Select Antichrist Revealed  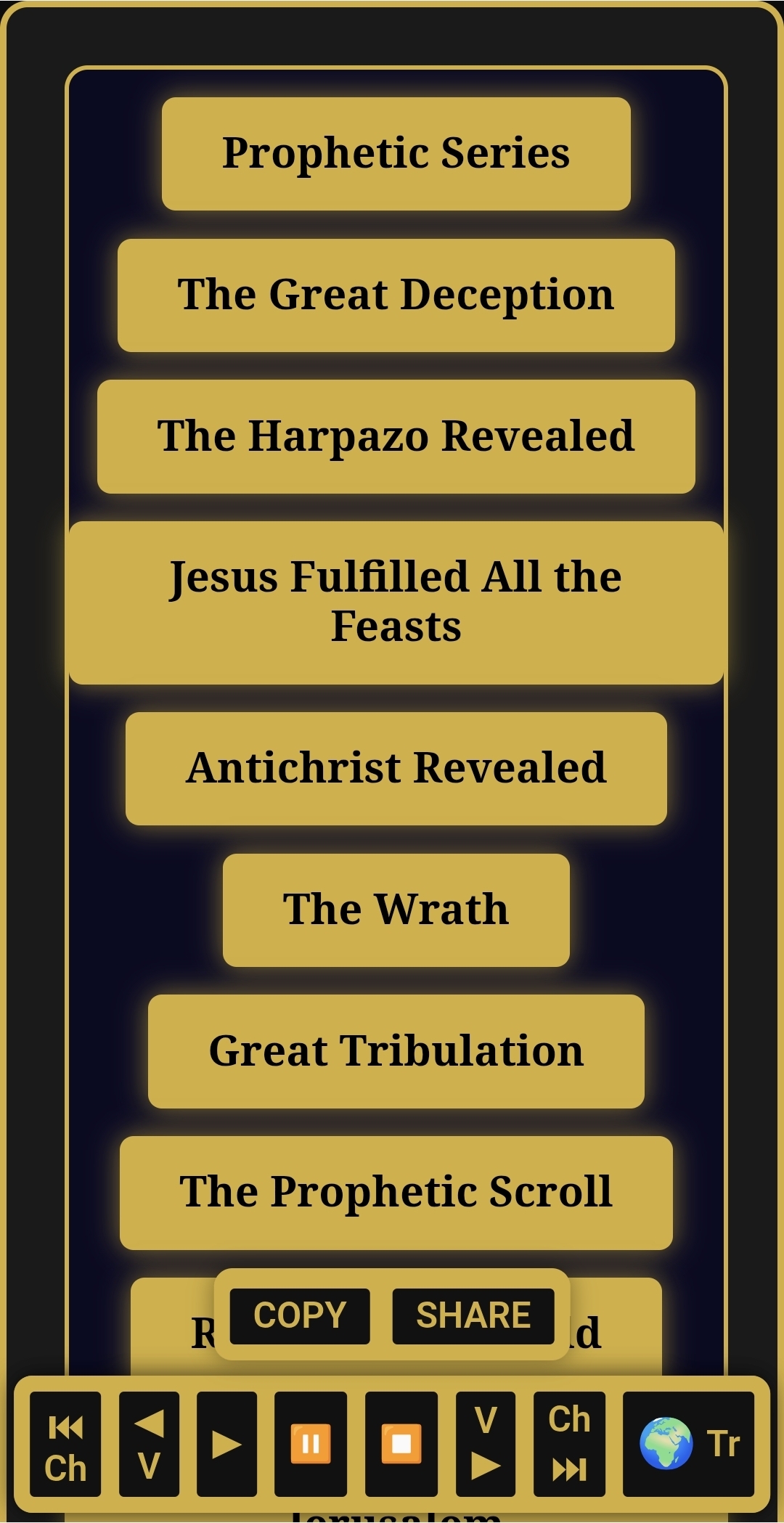[396, 768]
